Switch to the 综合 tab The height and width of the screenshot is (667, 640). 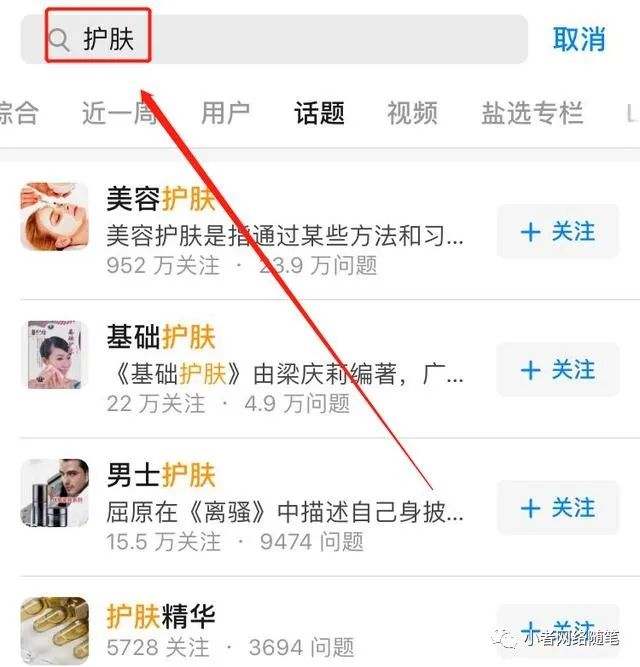(17, 113)
